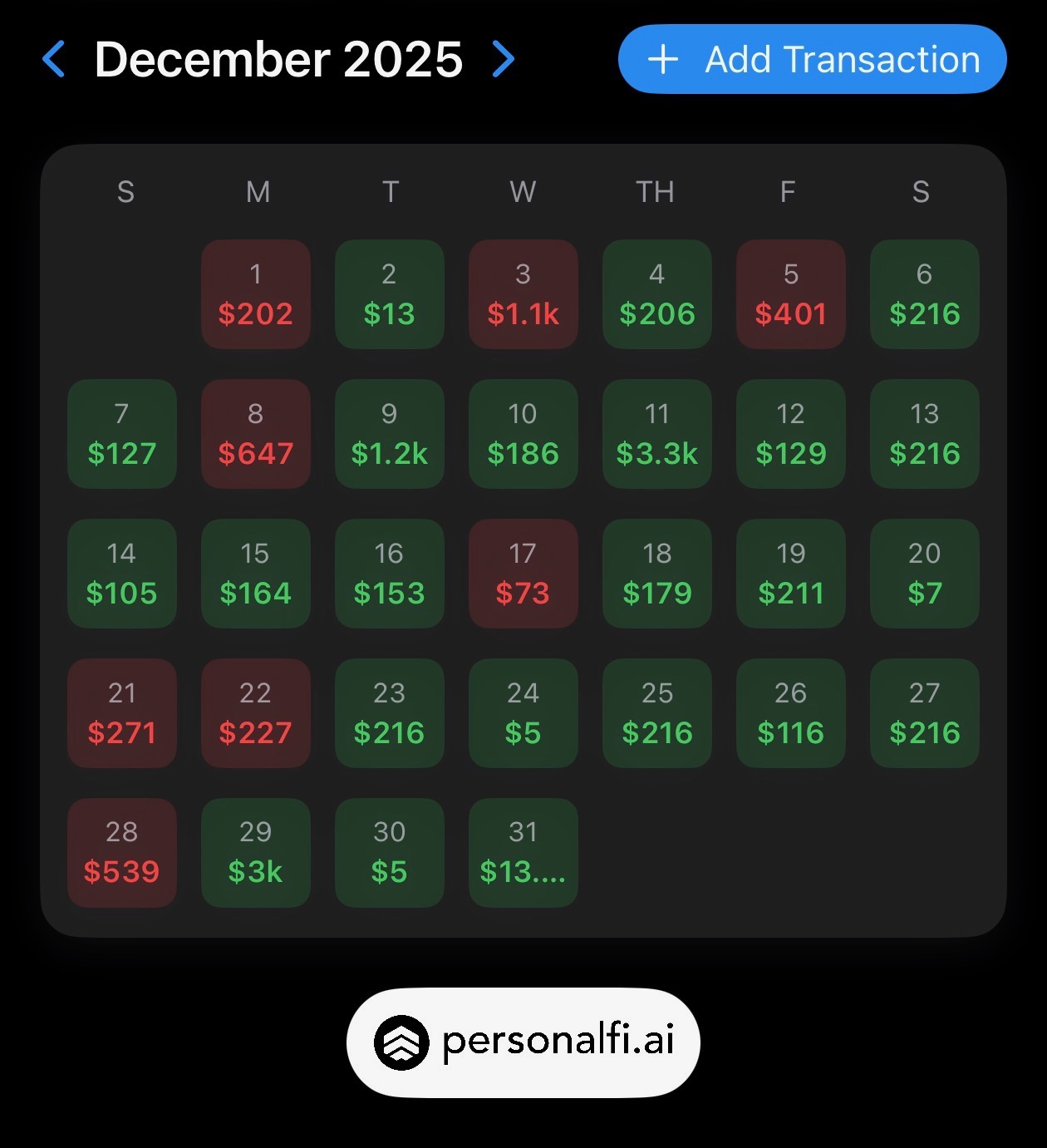Select December 5 showing $401
The width and height of the screenshot is (1047, 1148).
pos(790,294)
